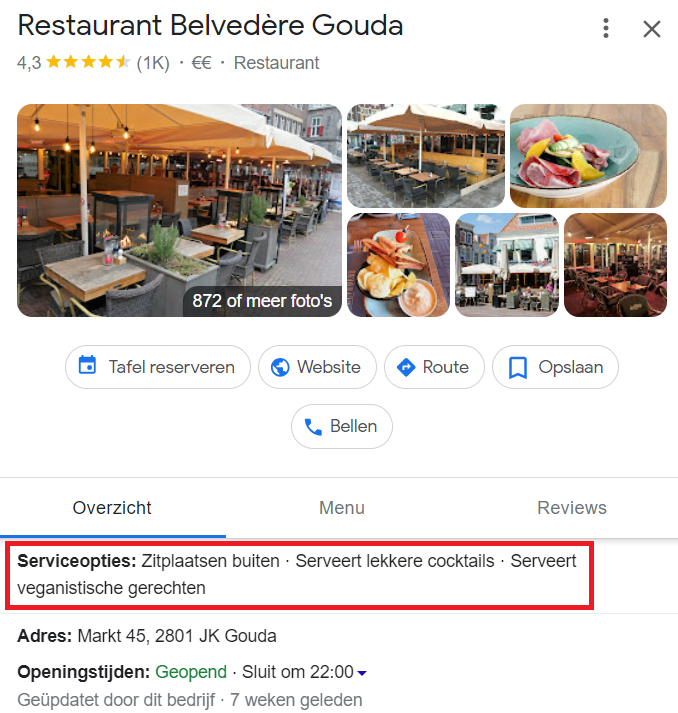
Task: Switch to the Menu tab
Action: tap(342, 508)
